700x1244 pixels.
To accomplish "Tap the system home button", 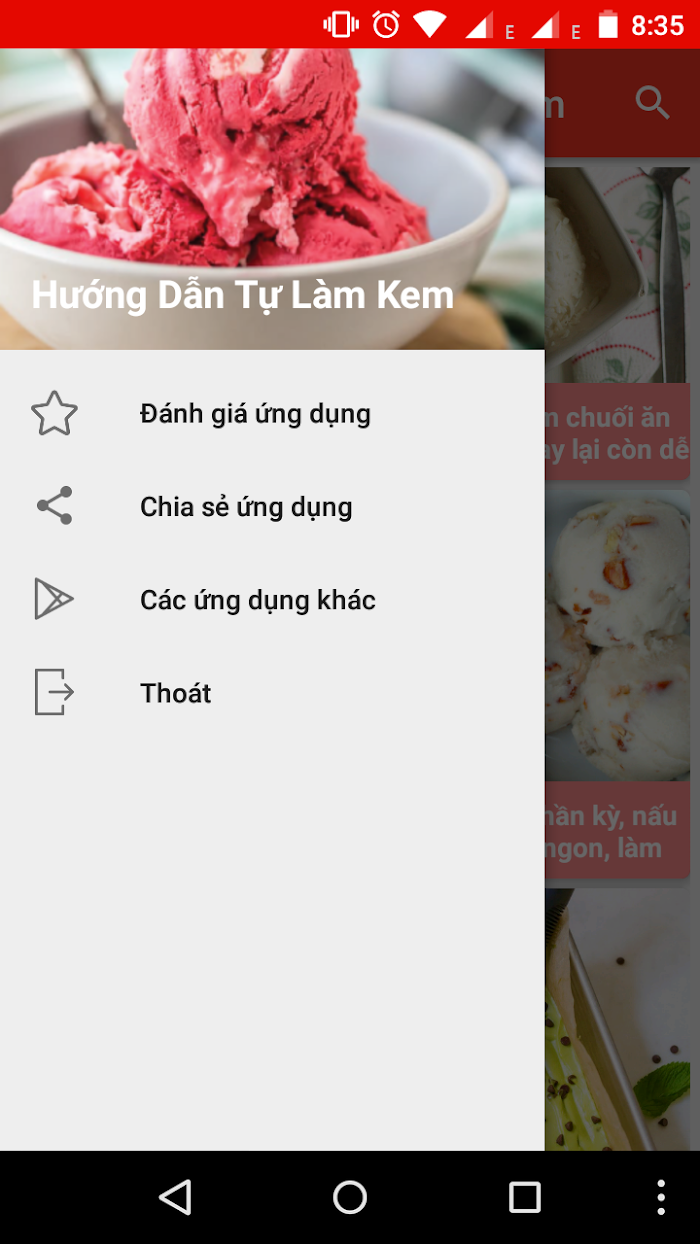I will [350, 1197].
